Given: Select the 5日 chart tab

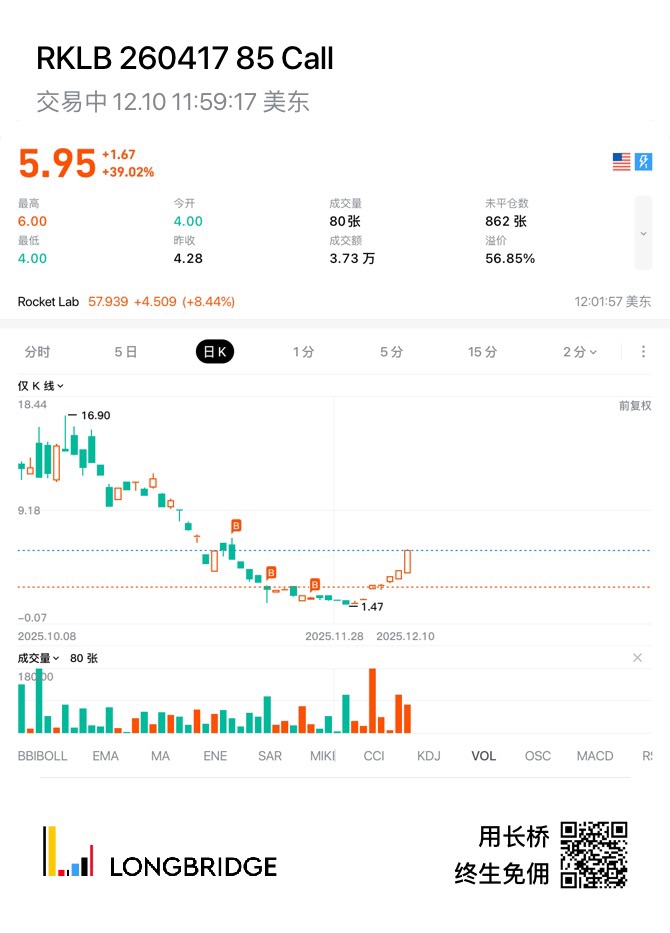Looking at the screenshot, I should coord(126,352).
